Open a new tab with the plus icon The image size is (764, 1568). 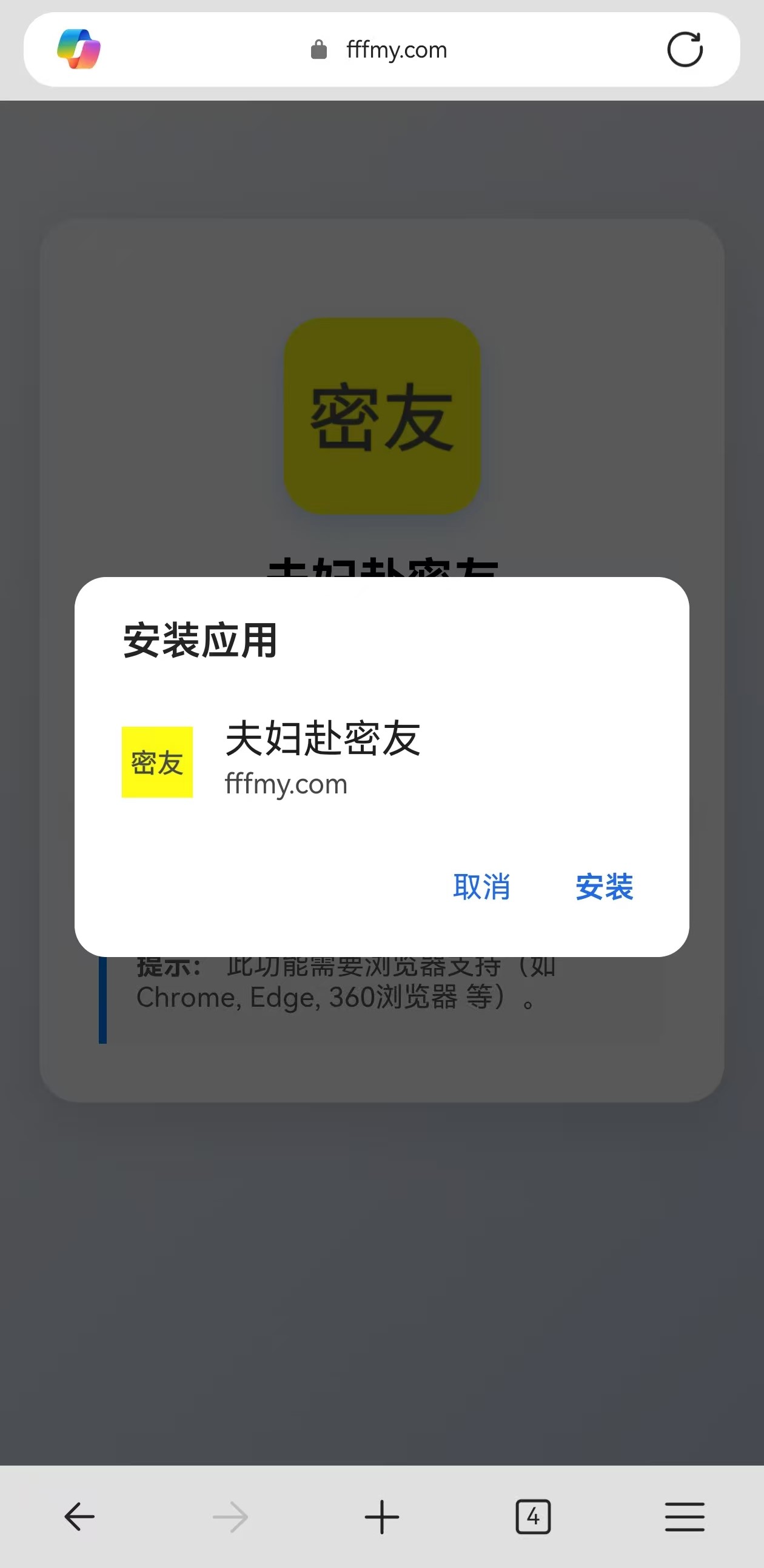381,1517
